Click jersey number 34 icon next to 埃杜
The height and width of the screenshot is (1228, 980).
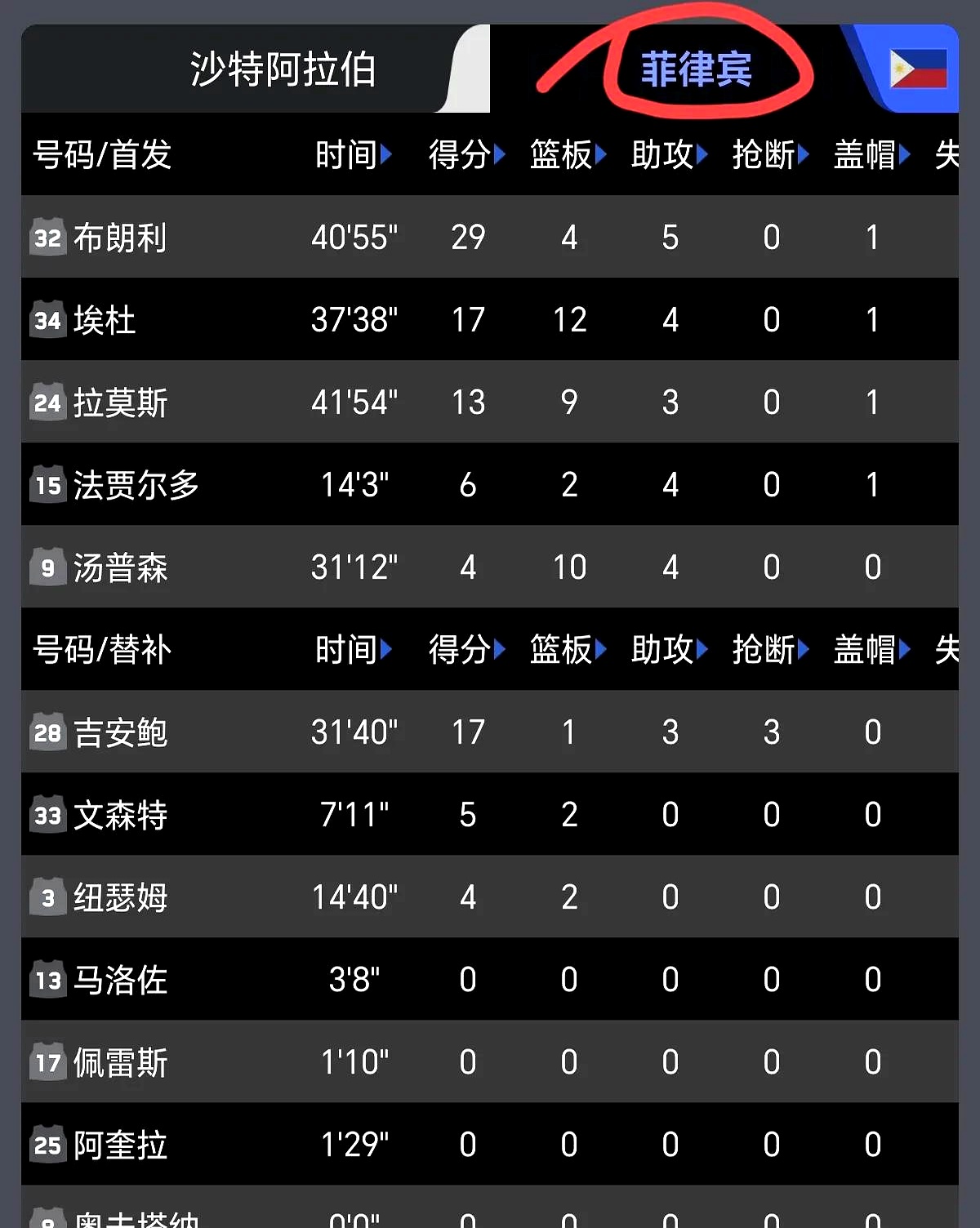coord(47,320)
